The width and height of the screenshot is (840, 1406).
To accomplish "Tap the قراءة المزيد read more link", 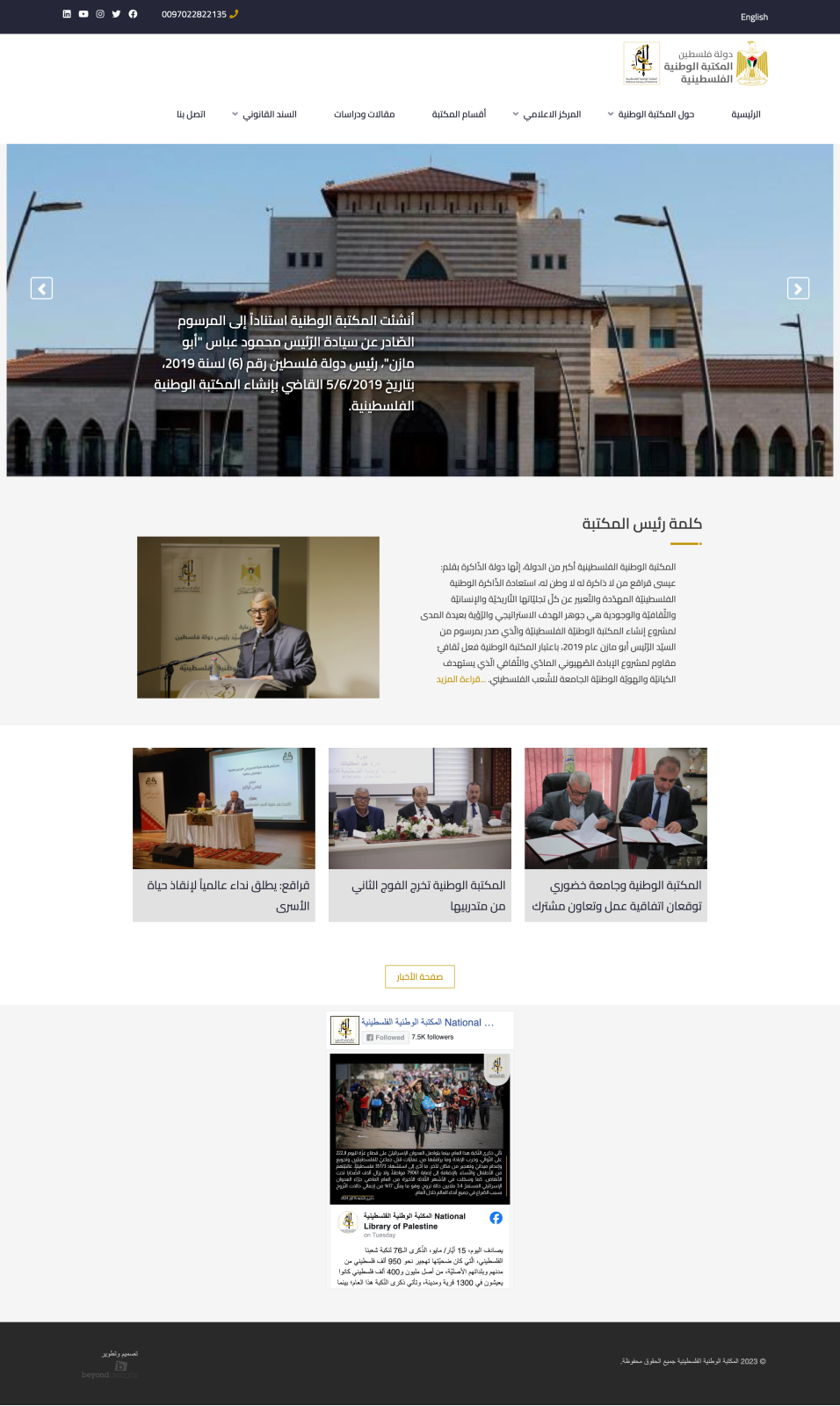I will (459, 679).
